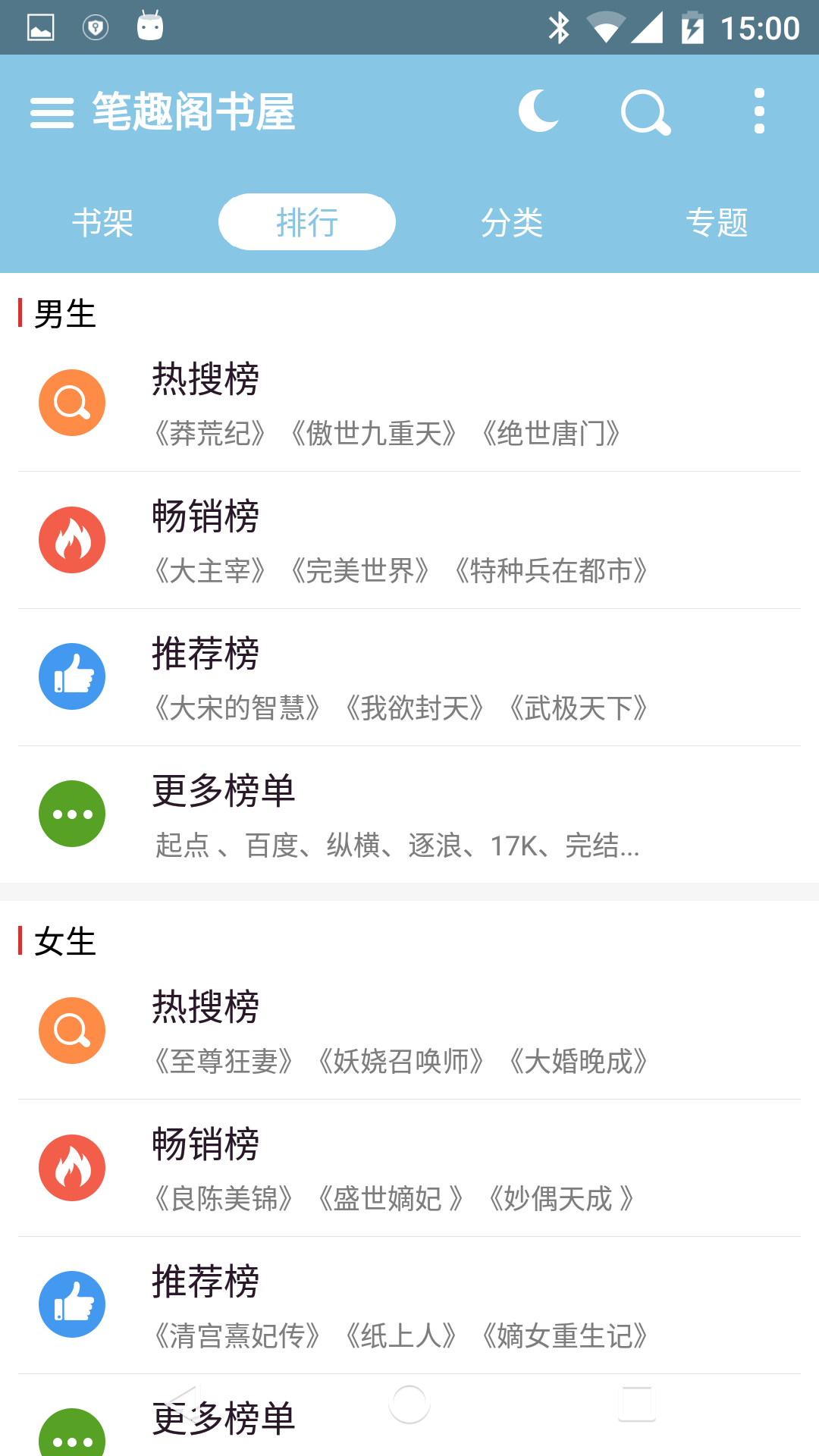Open 畅销榜 under 男生

tap(409, 541)
